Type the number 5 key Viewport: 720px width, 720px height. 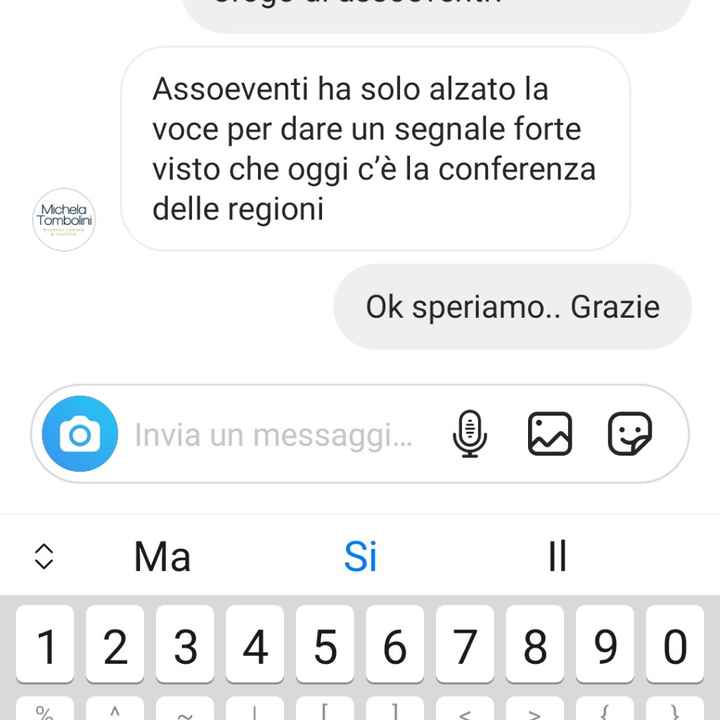click(325, 648)
